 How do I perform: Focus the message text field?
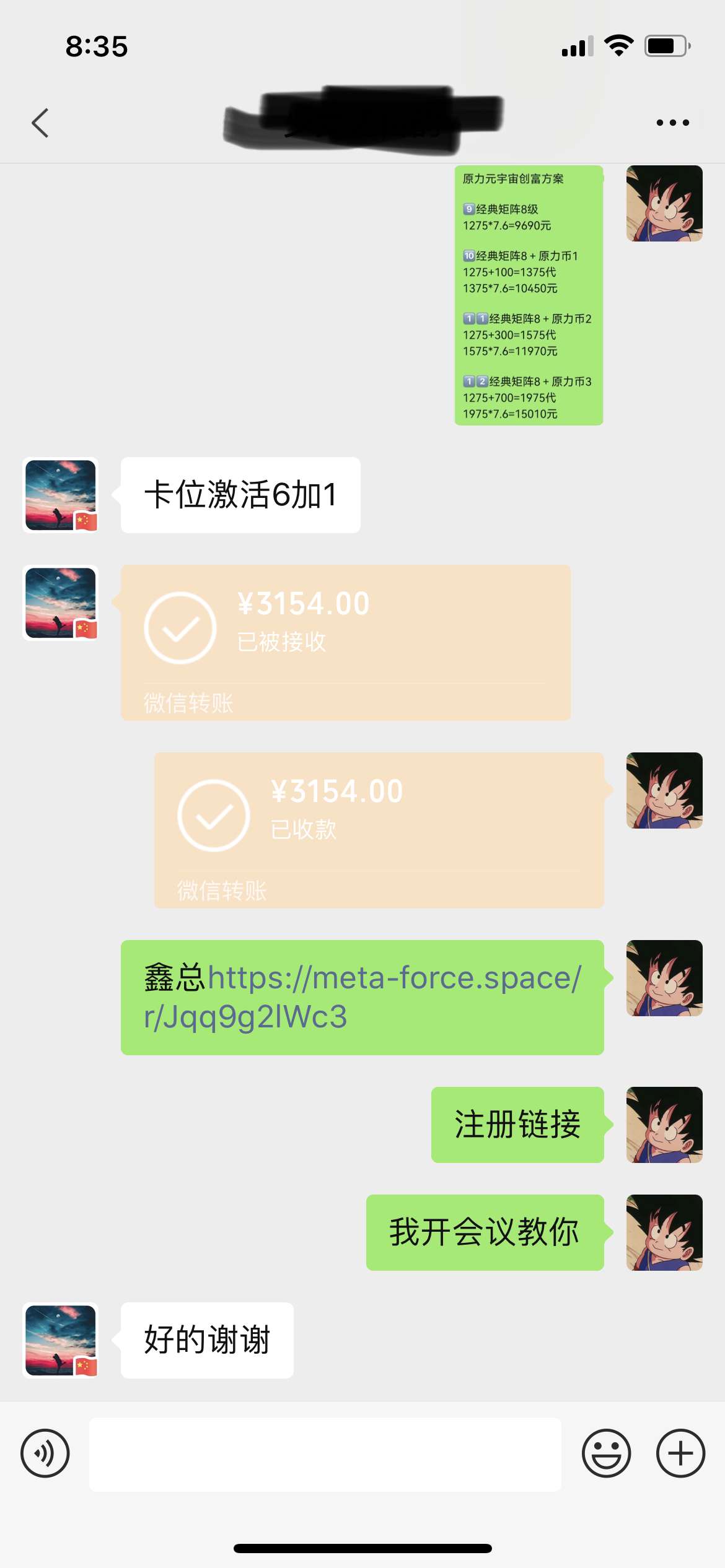325,1454
